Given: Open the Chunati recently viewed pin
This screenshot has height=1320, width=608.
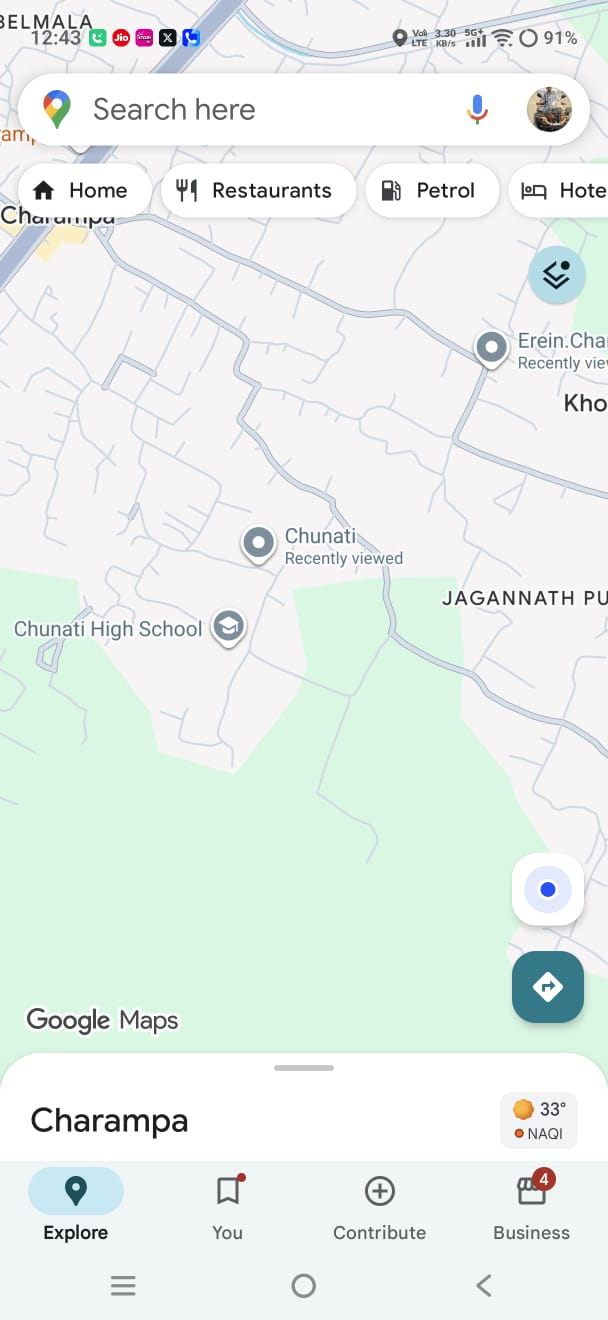Looking at the screenshot, I should [x=259, y=543].
